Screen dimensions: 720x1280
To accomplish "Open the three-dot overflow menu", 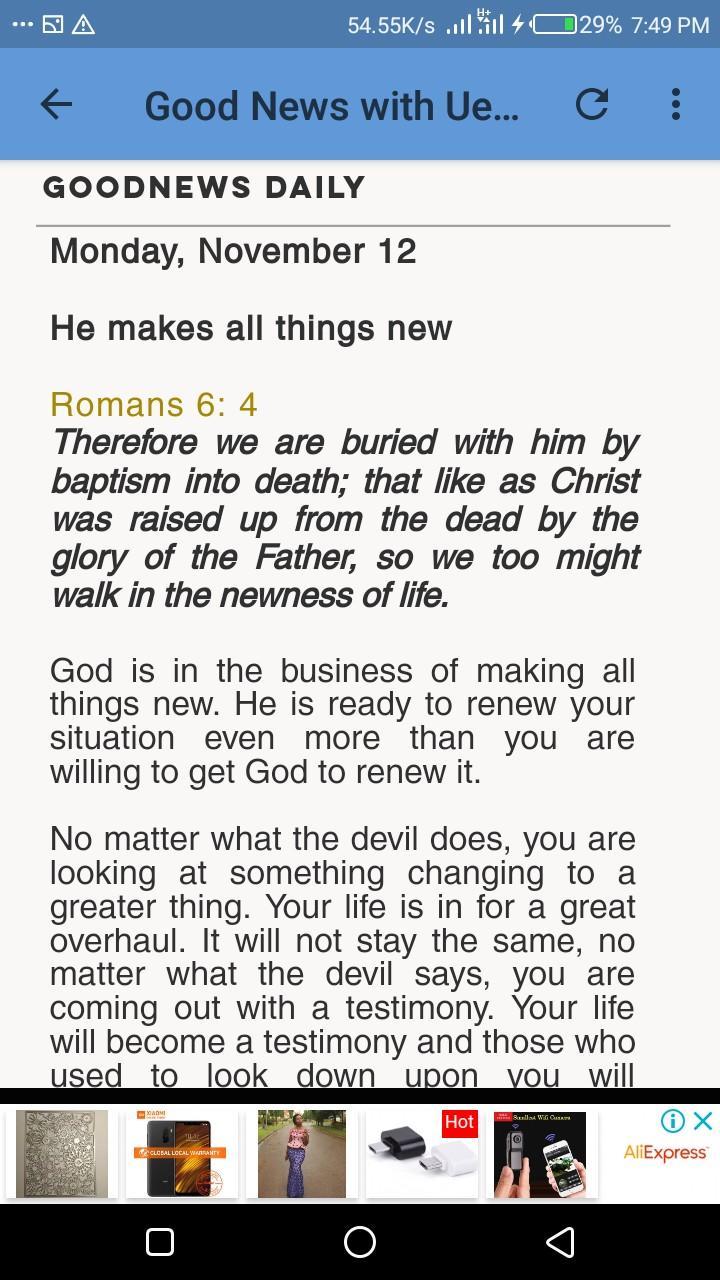I will coord(676,104).
